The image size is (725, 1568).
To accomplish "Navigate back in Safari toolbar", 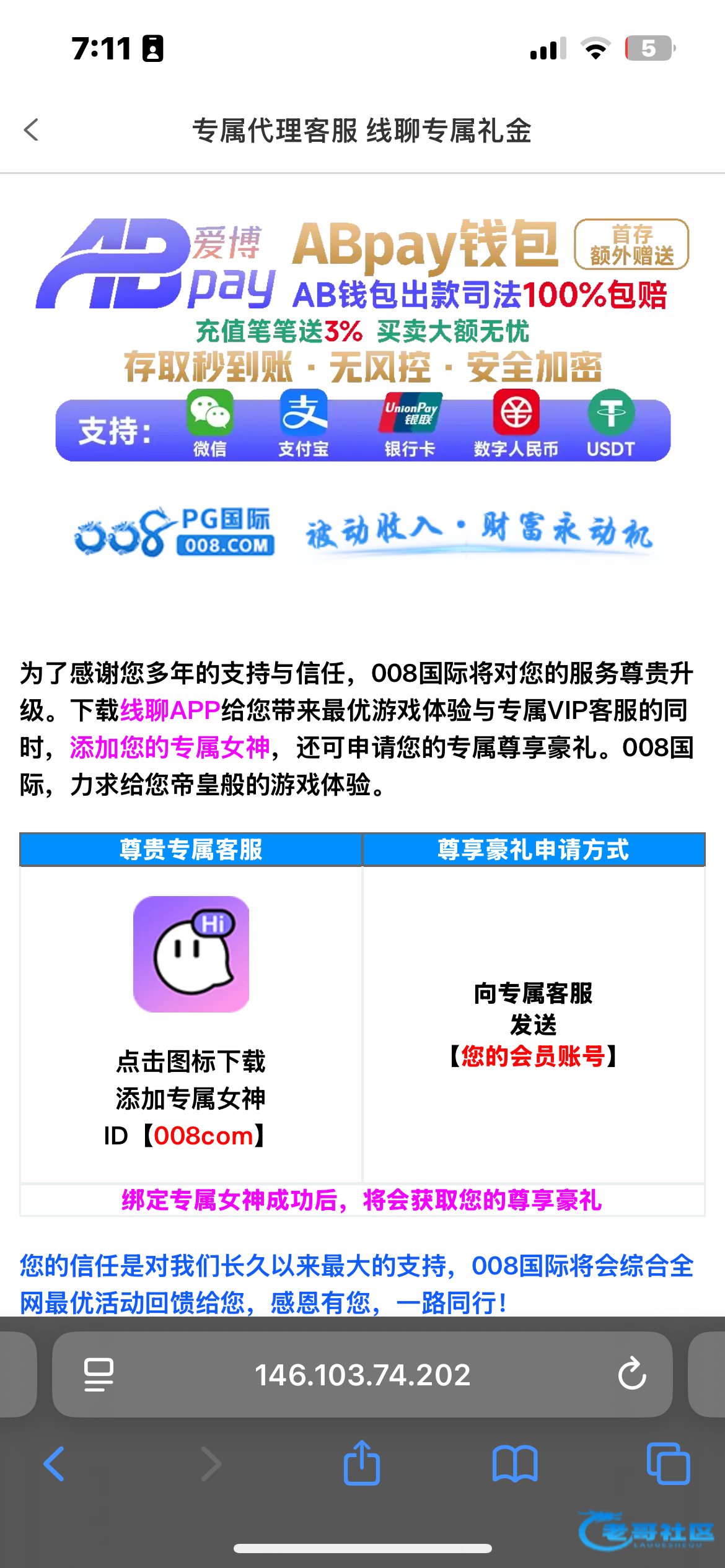I will [x=55, y=1464].
